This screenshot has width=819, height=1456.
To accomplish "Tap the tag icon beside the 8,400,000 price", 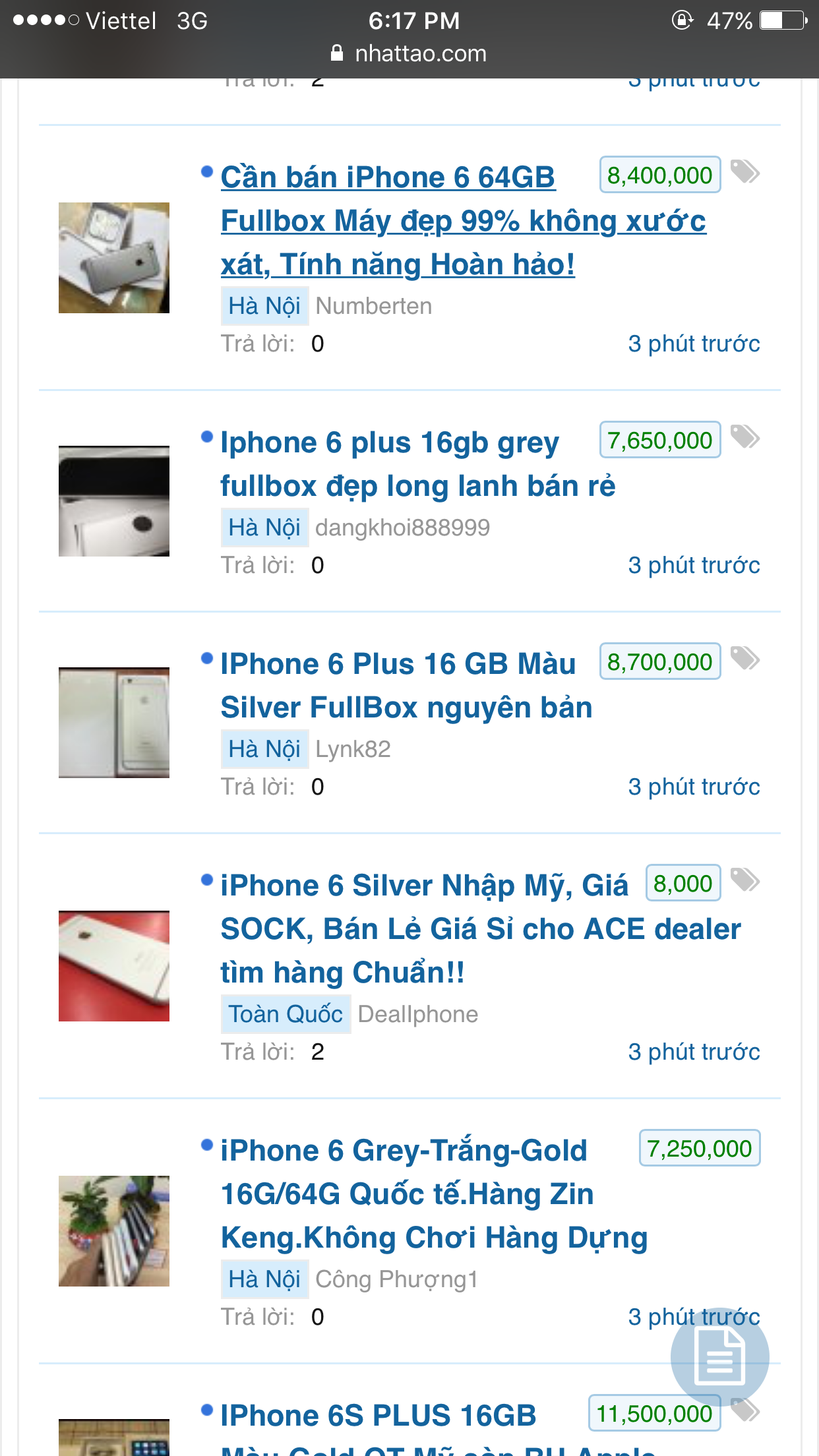I will coord(745,173).
